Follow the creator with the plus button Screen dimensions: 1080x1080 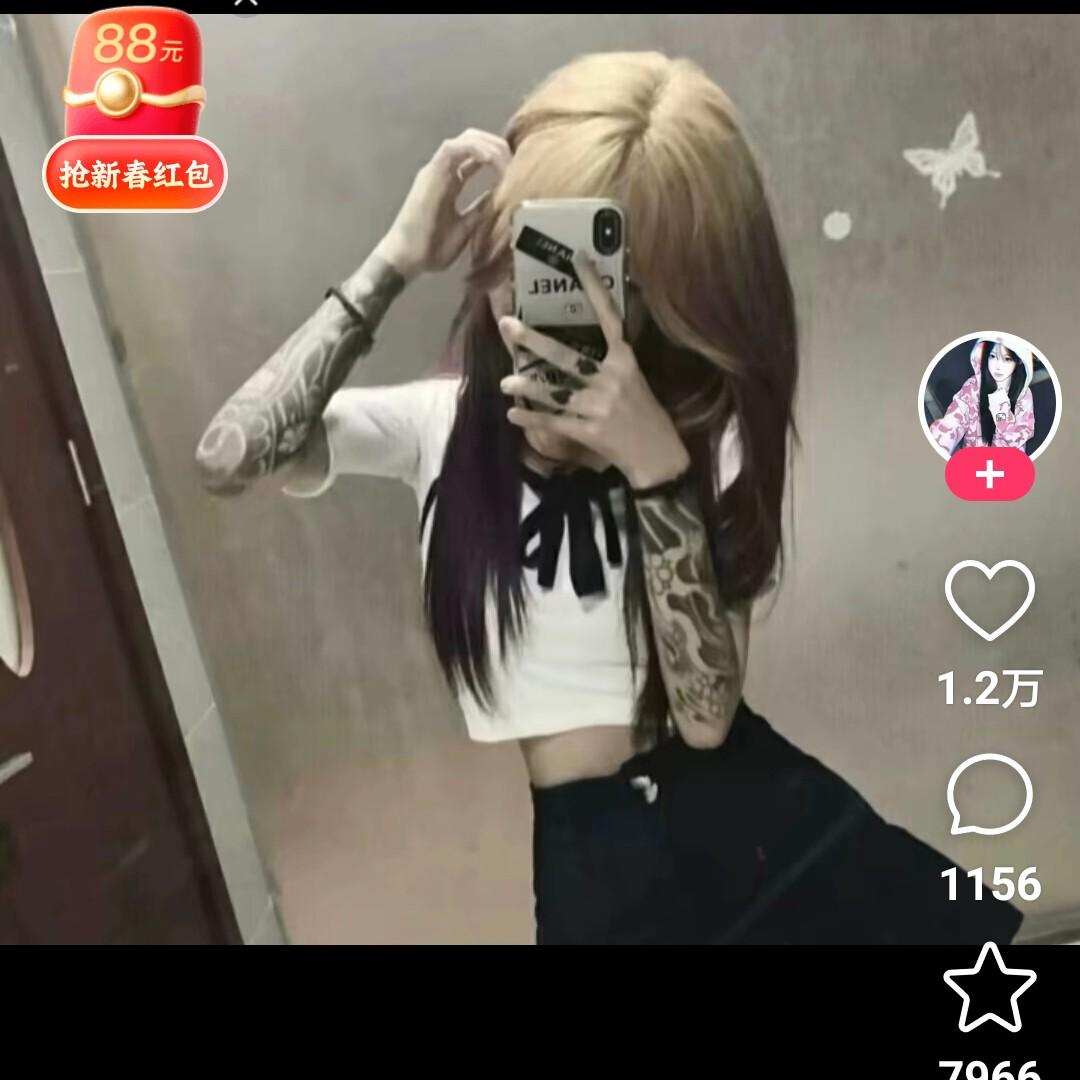tap(989, 475)
